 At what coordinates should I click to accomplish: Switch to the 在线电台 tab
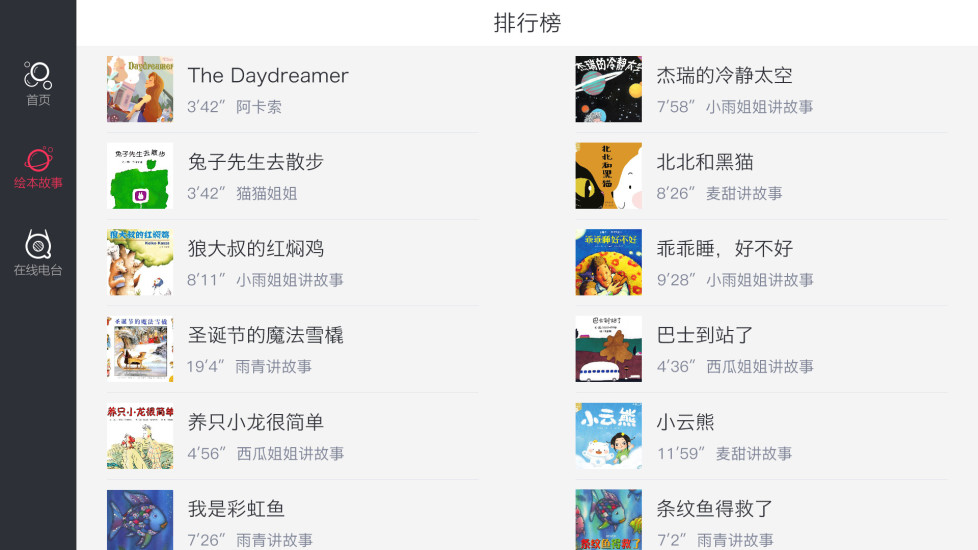click(38, 255)
